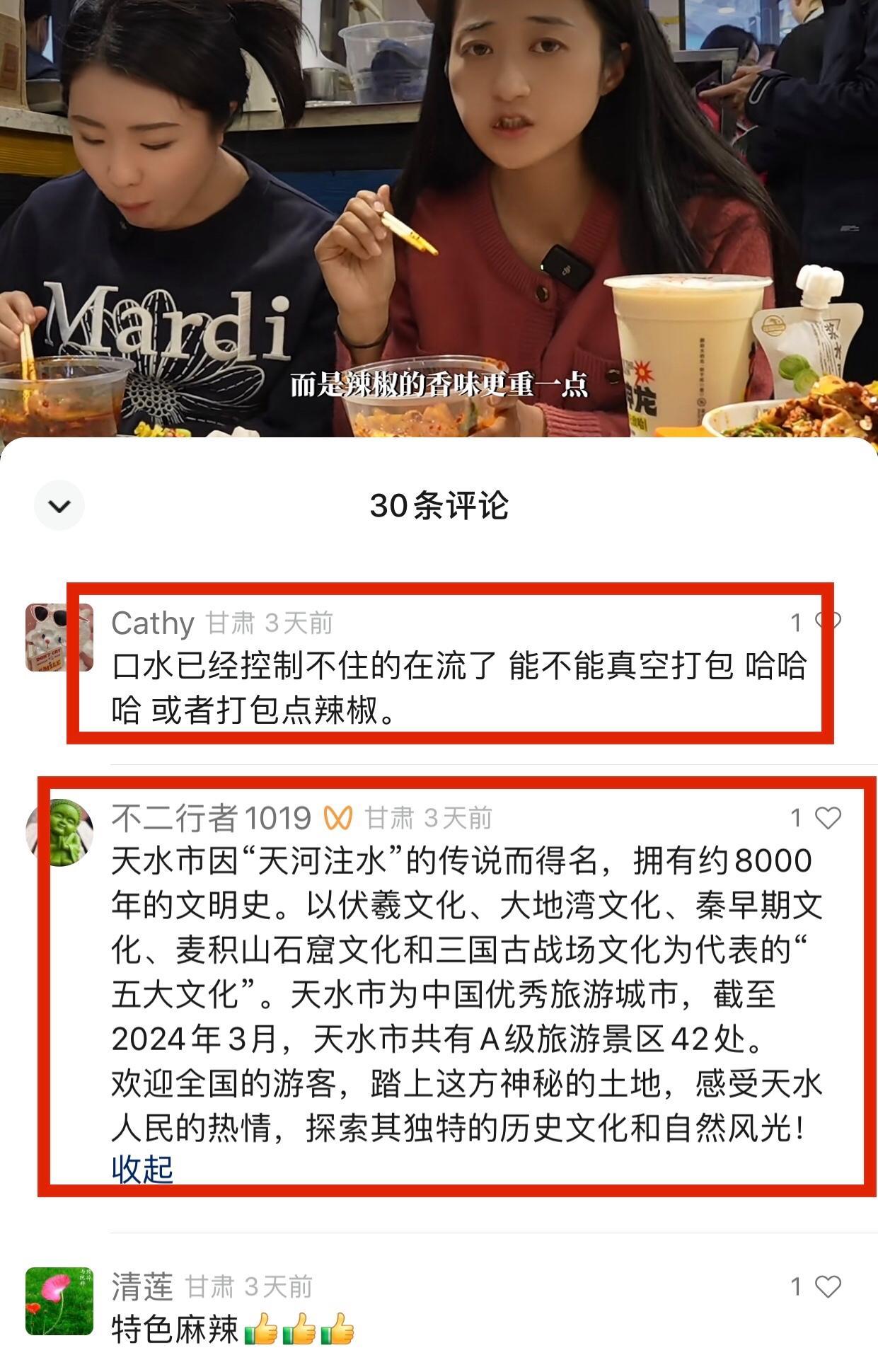This screenshot has width=878, height=1372.
Task: Collapse the long comment via 收起
Action: pos(142,1170)
